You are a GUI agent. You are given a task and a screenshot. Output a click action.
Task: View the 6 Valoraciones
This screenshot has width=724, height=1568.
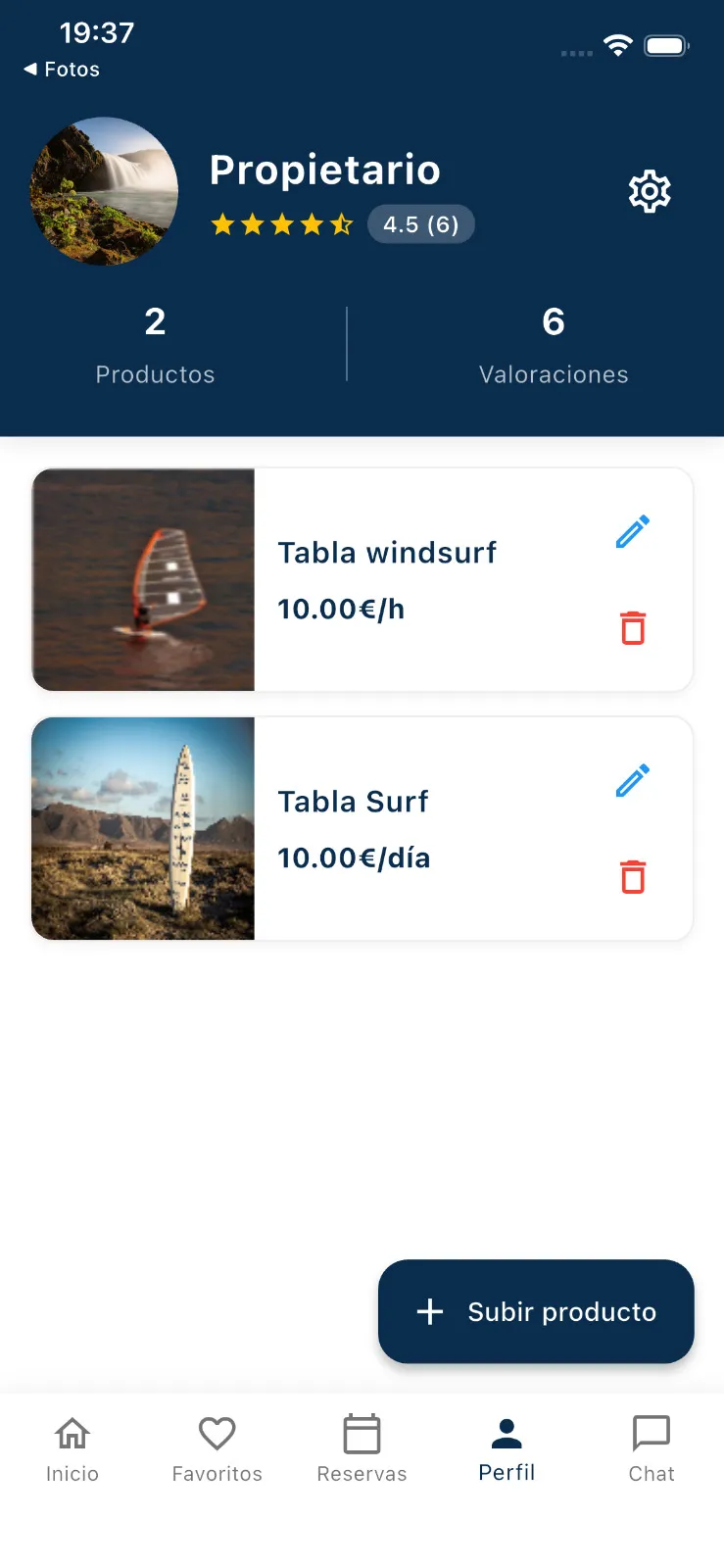[x=554, y=344]
